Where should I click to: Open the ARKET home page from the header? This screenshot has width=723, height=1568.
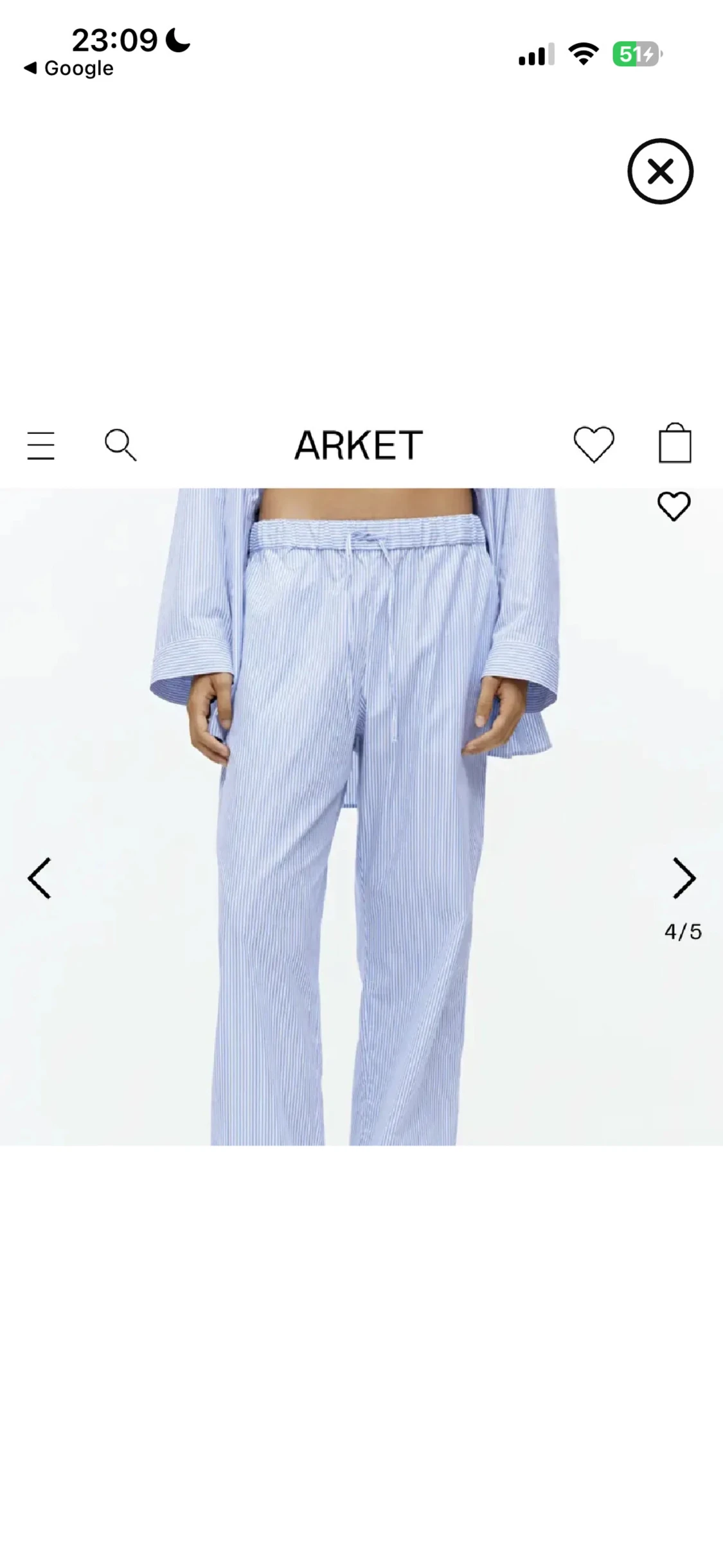[358, 444]
